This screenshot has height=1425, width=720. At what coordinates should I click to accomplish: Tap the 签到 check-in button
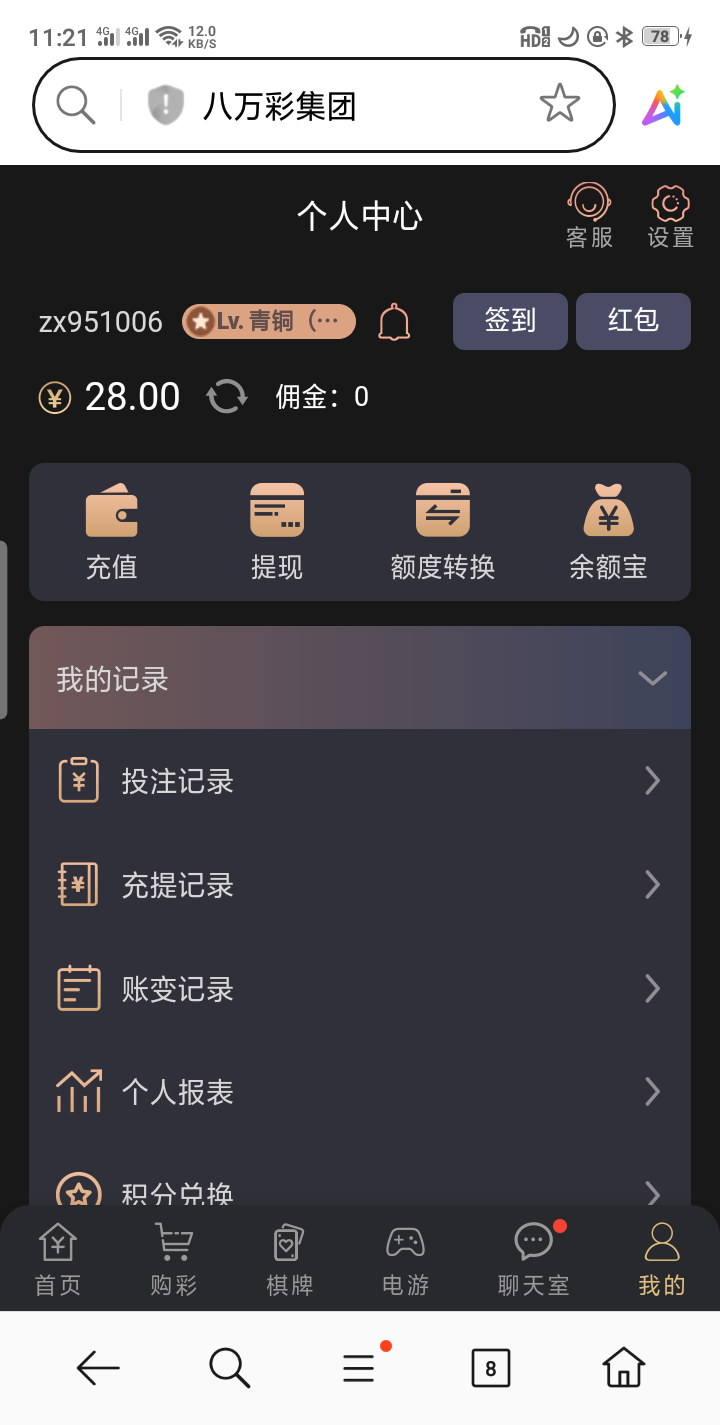point(510,321)
